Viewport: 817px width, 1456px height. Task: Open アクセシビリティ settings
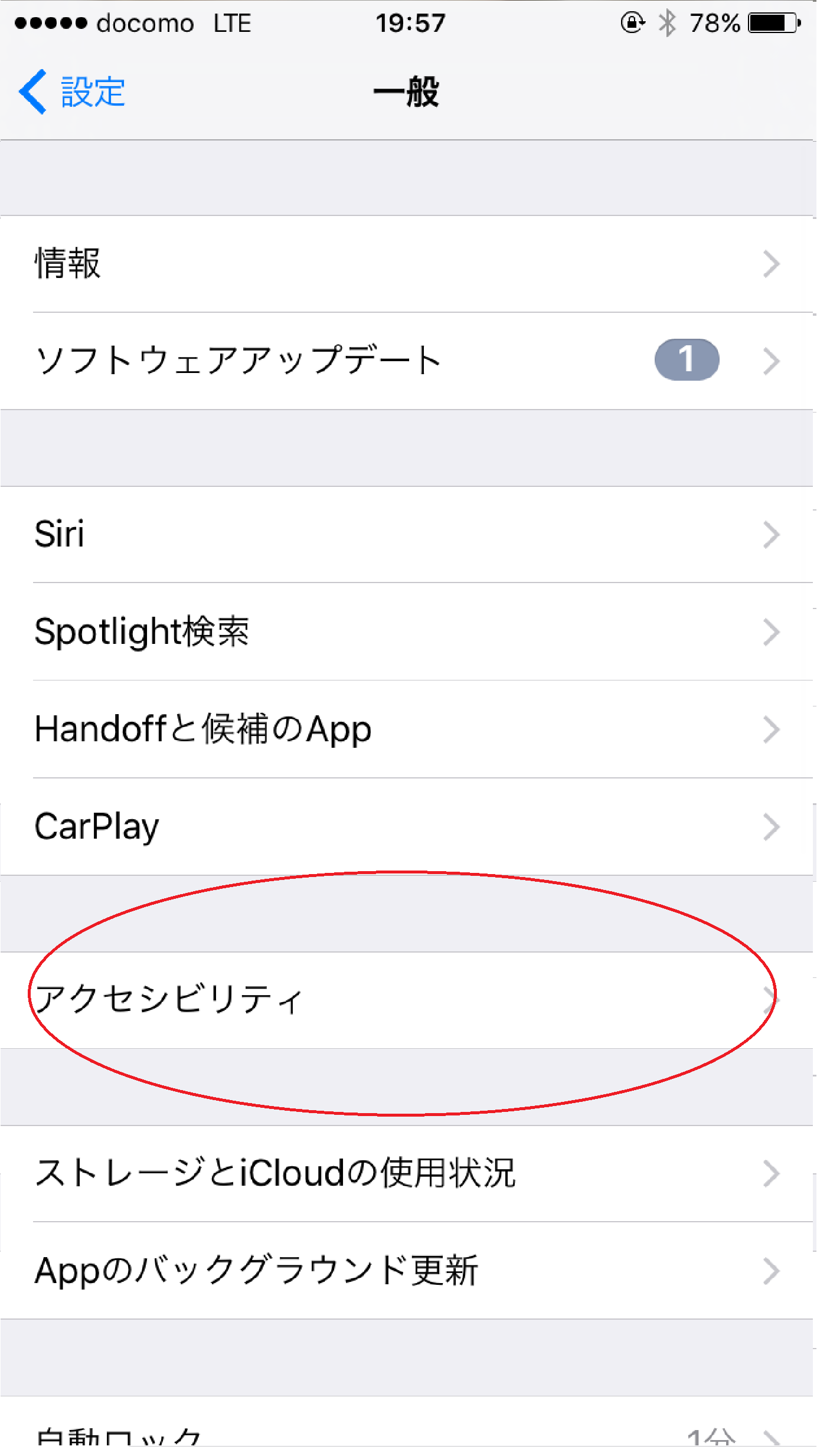coord(407,1000)
